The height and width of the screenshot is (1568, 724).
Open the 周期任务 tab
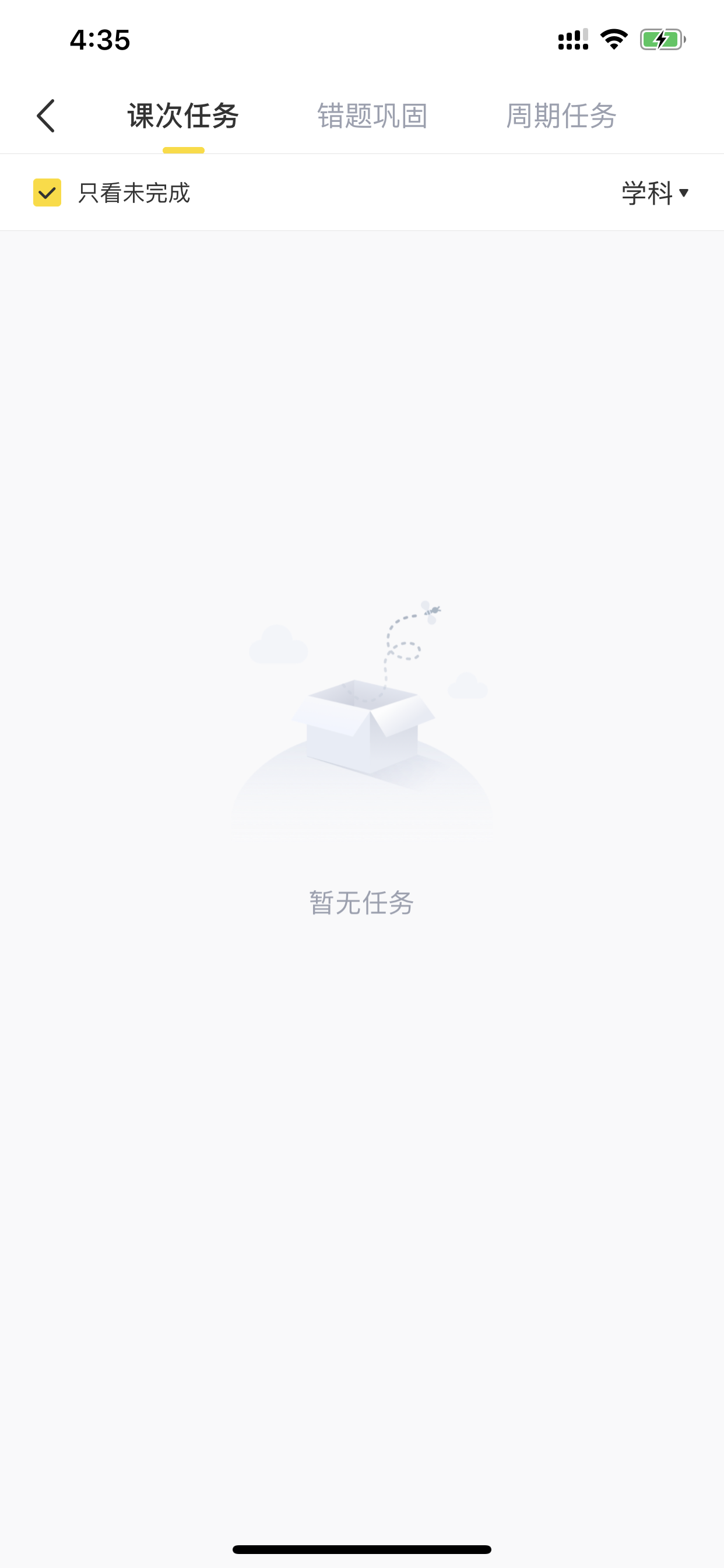point(561,116)
